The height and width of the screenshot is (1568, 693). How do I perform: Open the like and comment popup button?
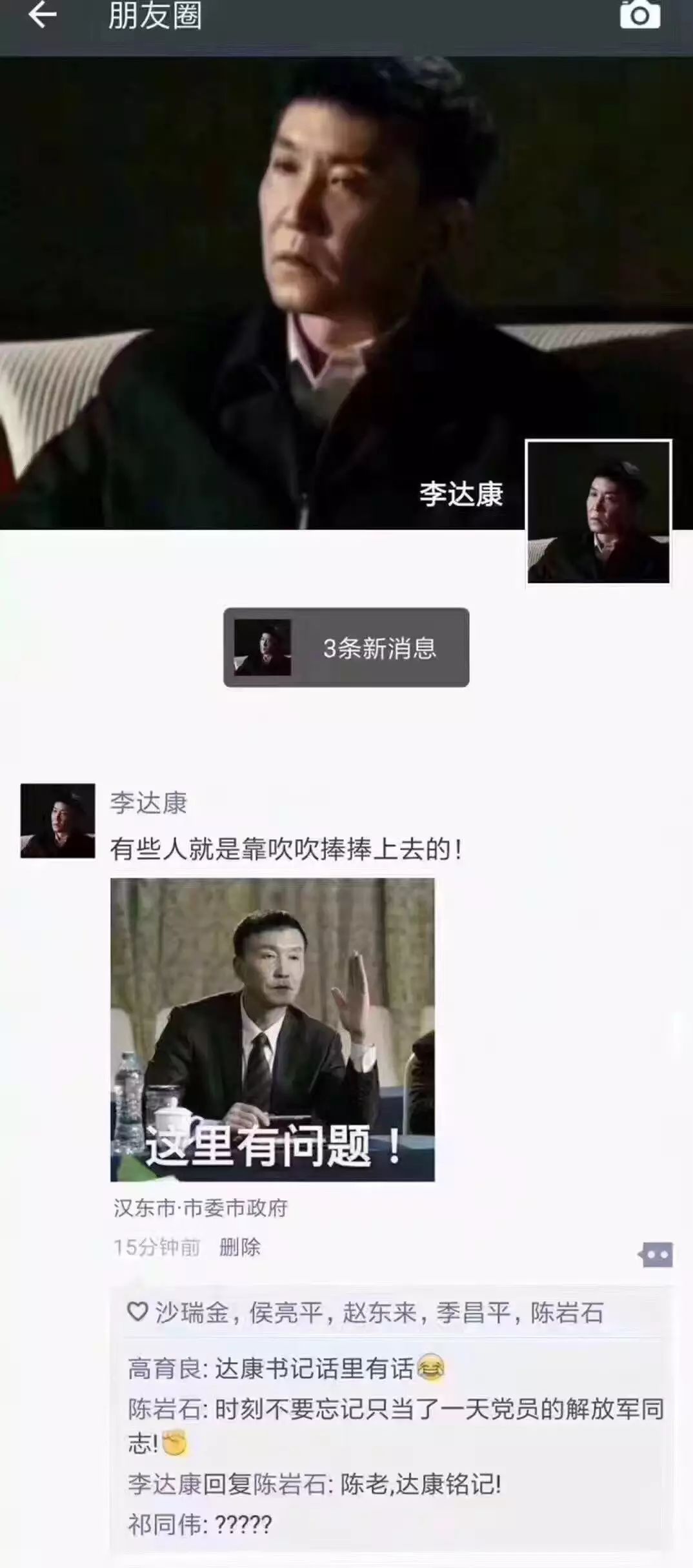[657, 1255]
